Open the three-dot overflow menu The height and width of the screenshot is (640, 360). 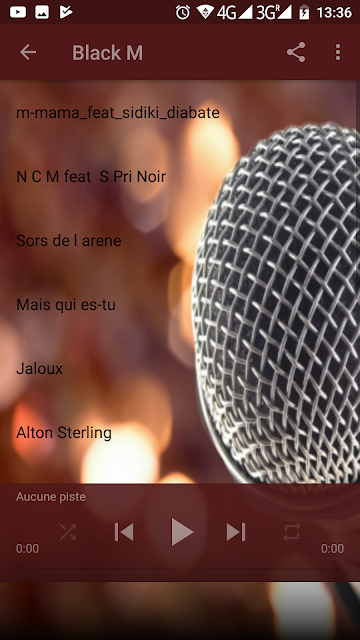[x=338, y=52]
